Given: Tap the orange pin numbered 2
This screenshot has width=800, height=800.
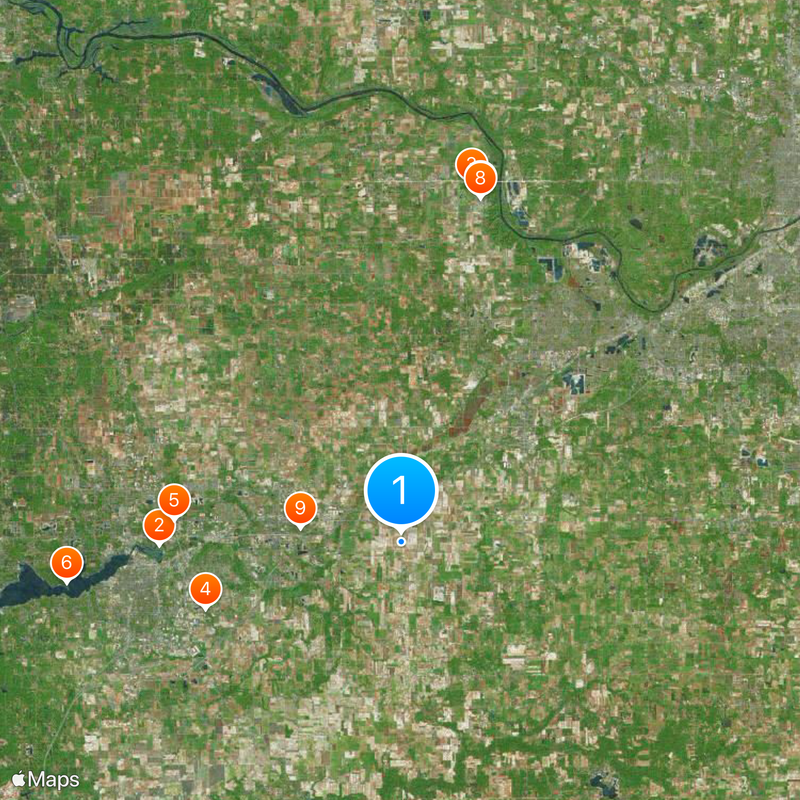Looking at the screenshot, I should click(x=158, y=525).
